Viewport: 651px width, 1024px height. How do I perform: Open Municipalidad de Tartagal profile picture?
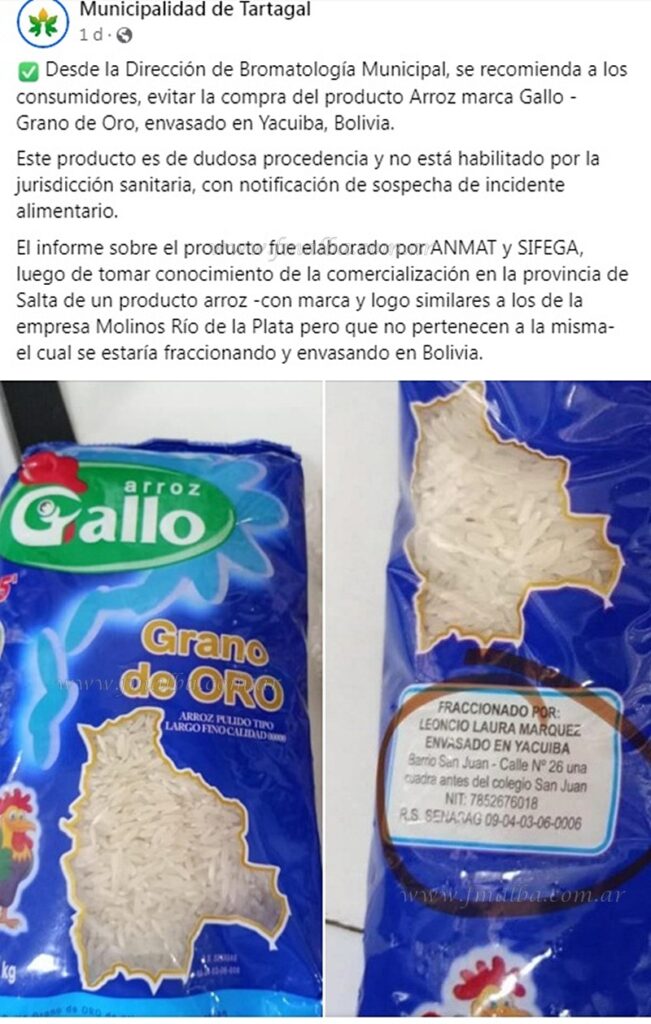pos(43,22)
